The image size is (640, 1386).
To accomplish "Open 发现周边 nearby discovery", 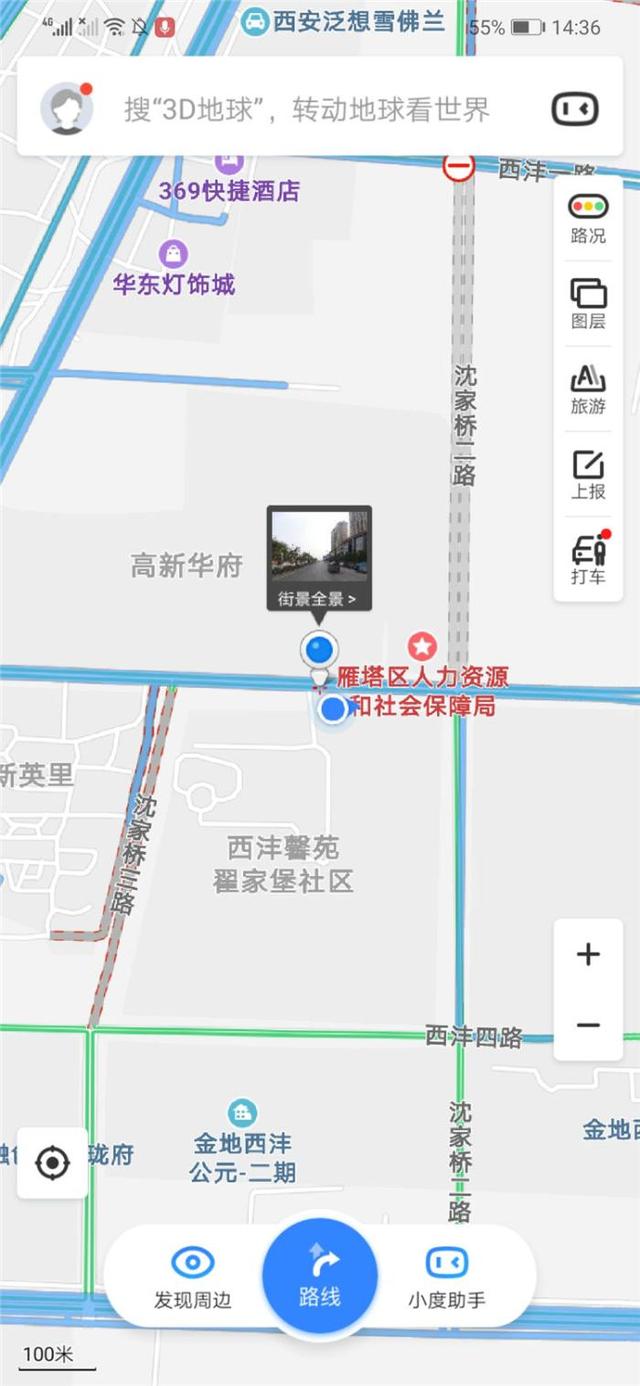I will 192,1277.
